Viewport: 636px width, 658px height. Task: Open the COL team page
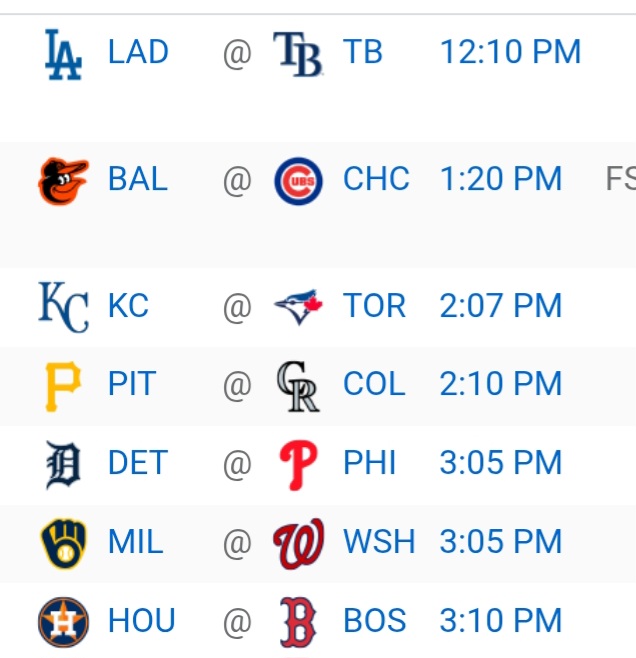[x=374, y=384]
